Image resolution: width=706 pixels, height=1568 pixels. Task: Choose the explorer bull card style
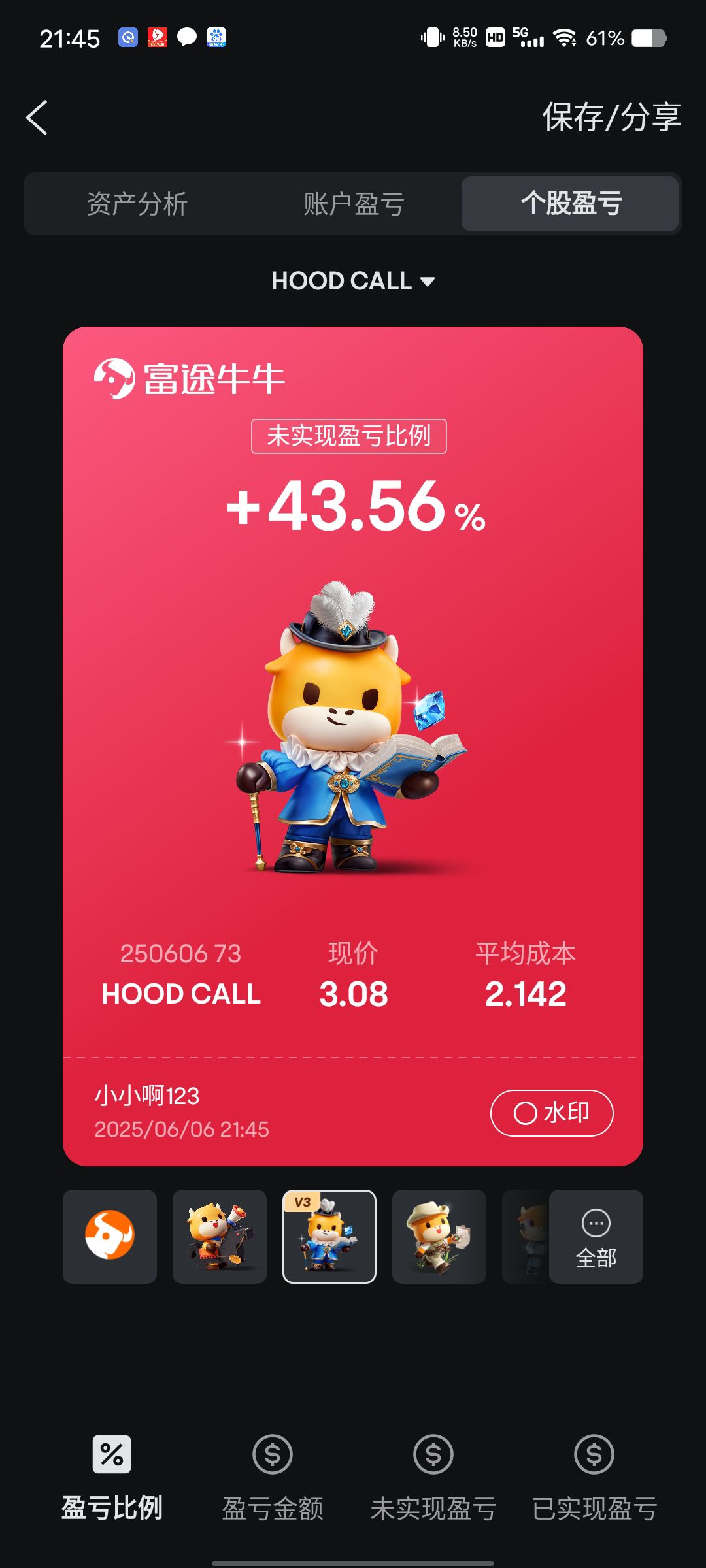pyautogui.click(x=439, y=1236)
